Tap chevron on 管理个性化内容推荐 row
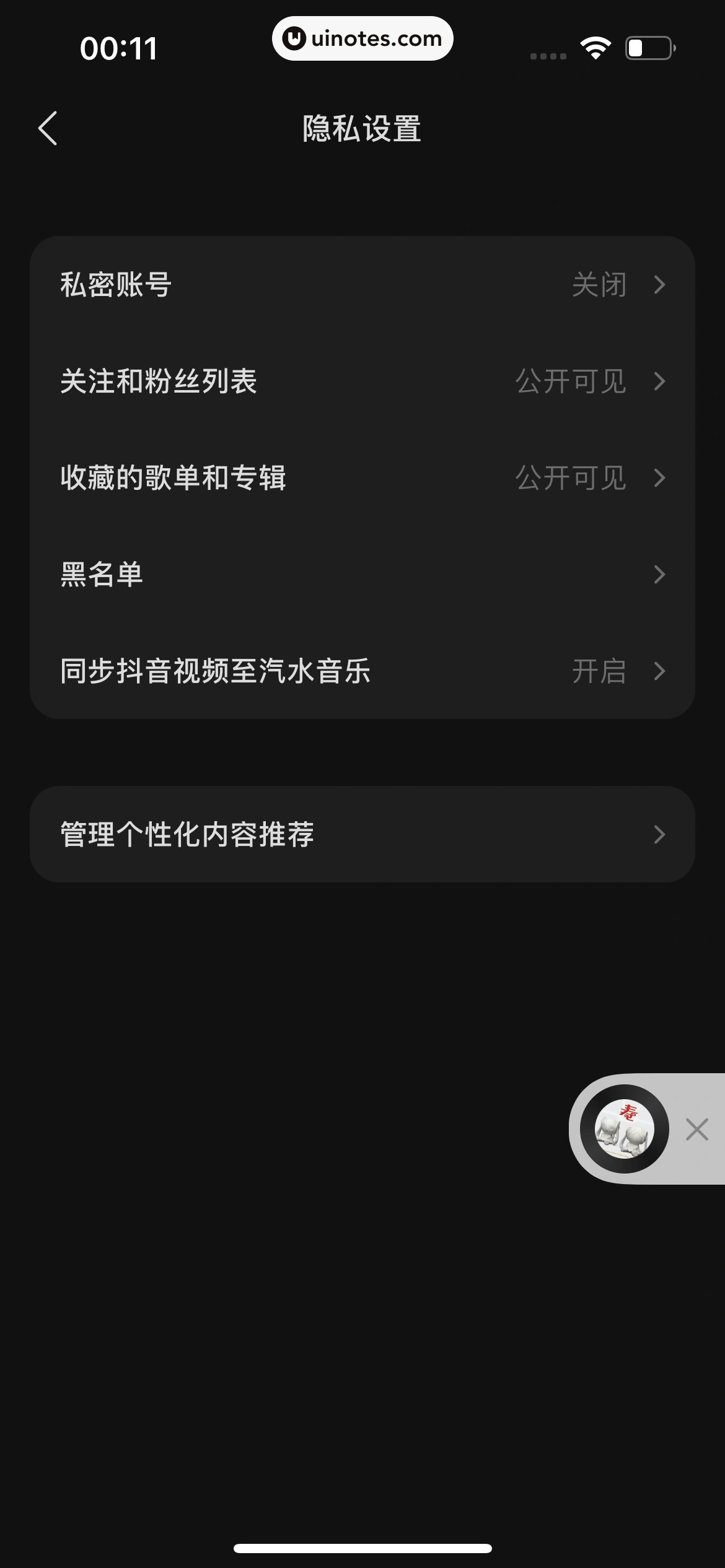 point(660,834)
